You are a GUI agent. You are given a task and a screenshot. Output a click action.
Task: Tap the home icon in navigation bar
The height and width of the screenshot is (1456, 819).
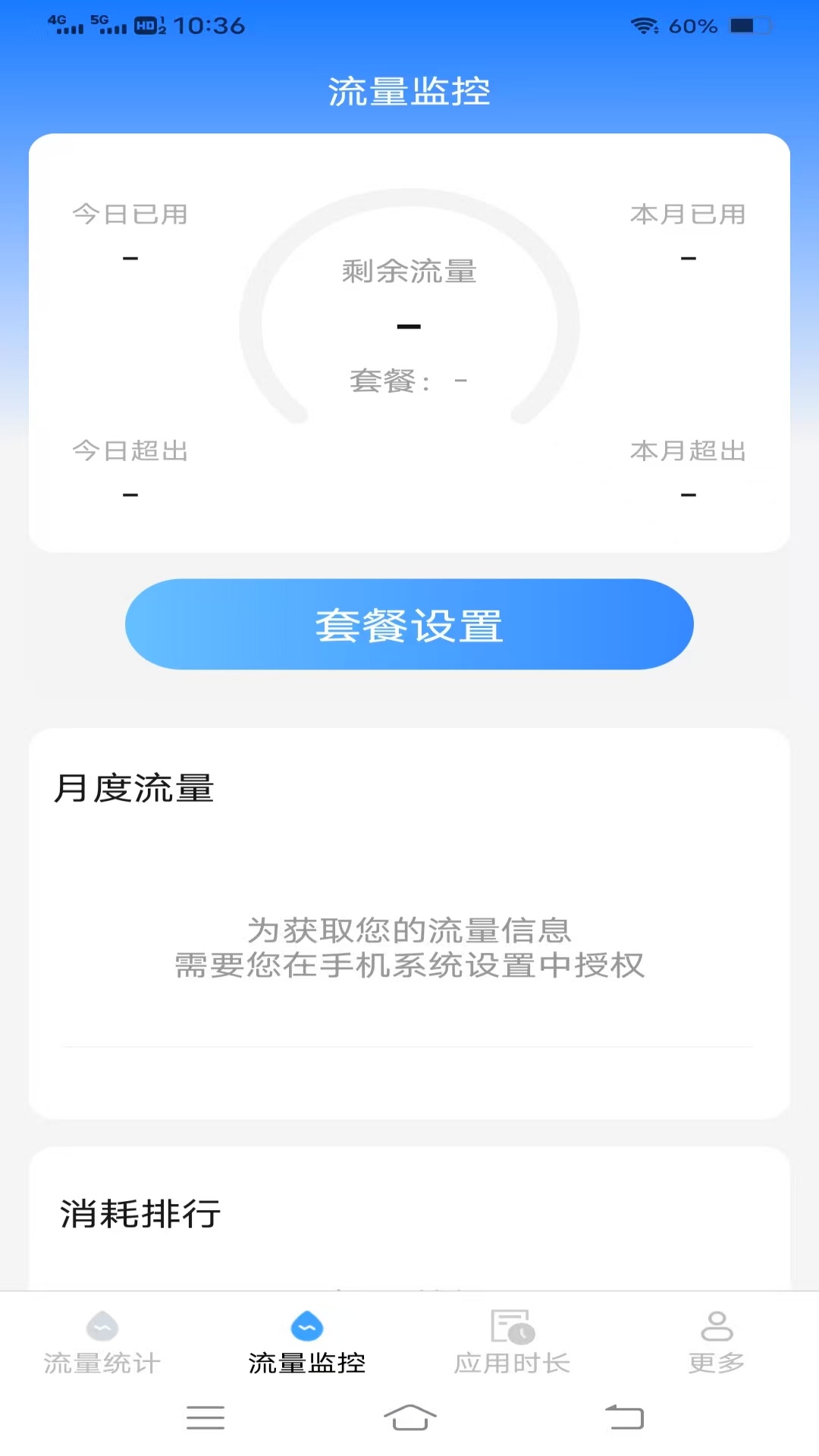point(409,1418)
